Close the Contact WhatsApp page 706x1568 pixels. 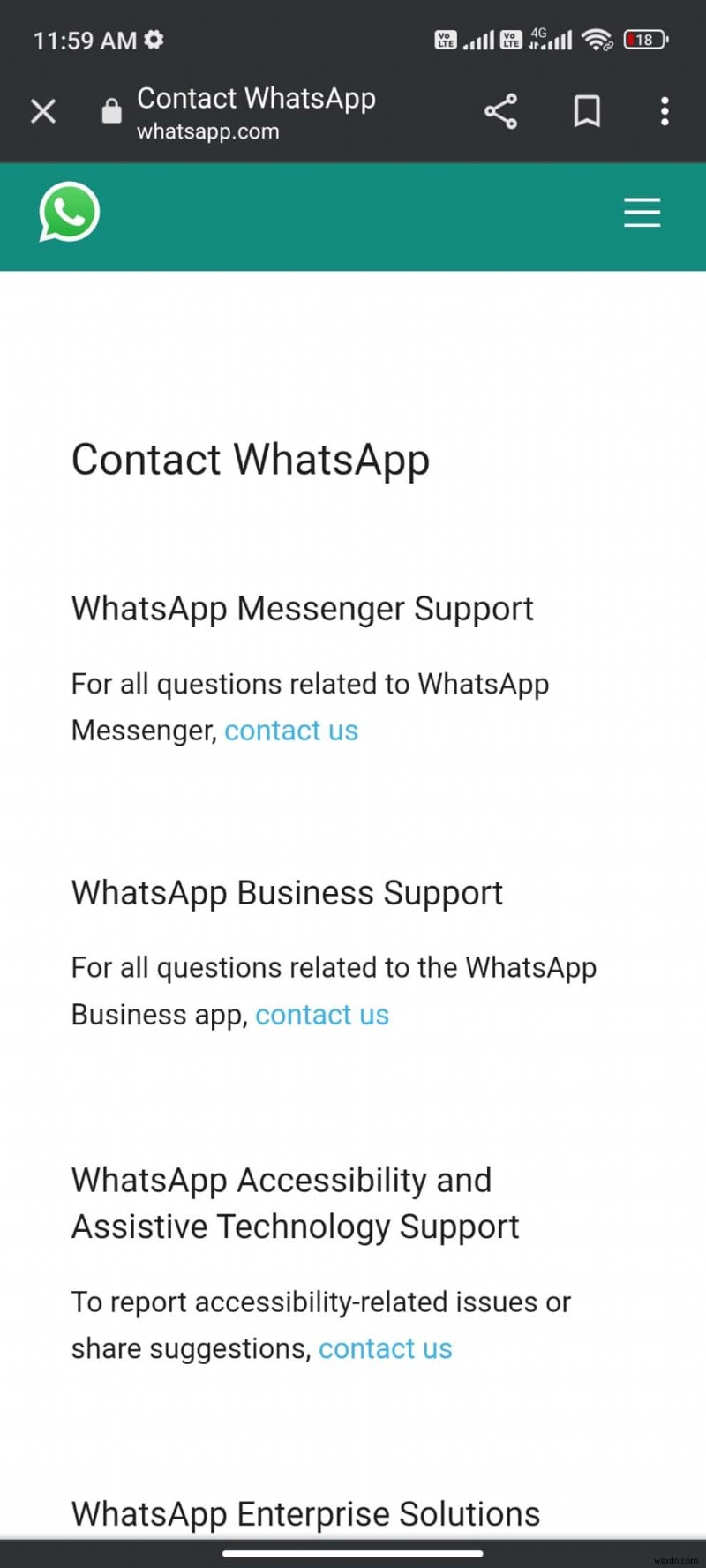[x=42, y=110]
